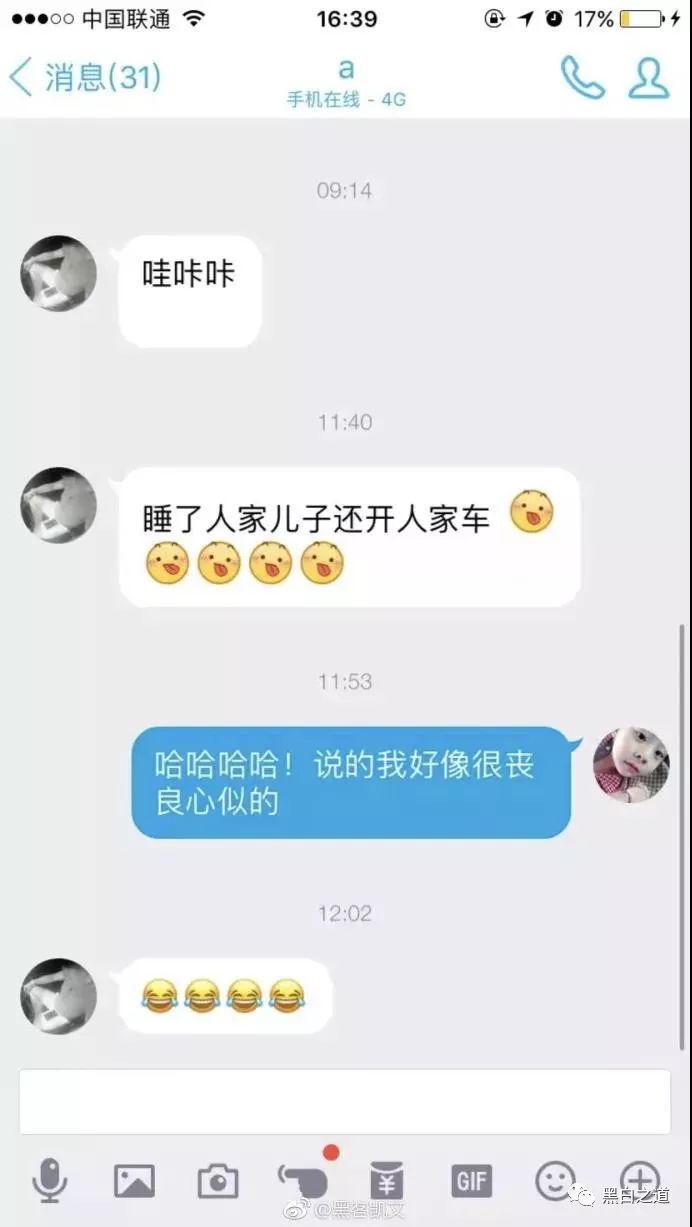
Task: Open sender's avatar next to 哇咔咔
Action: (x=59, y=273)
